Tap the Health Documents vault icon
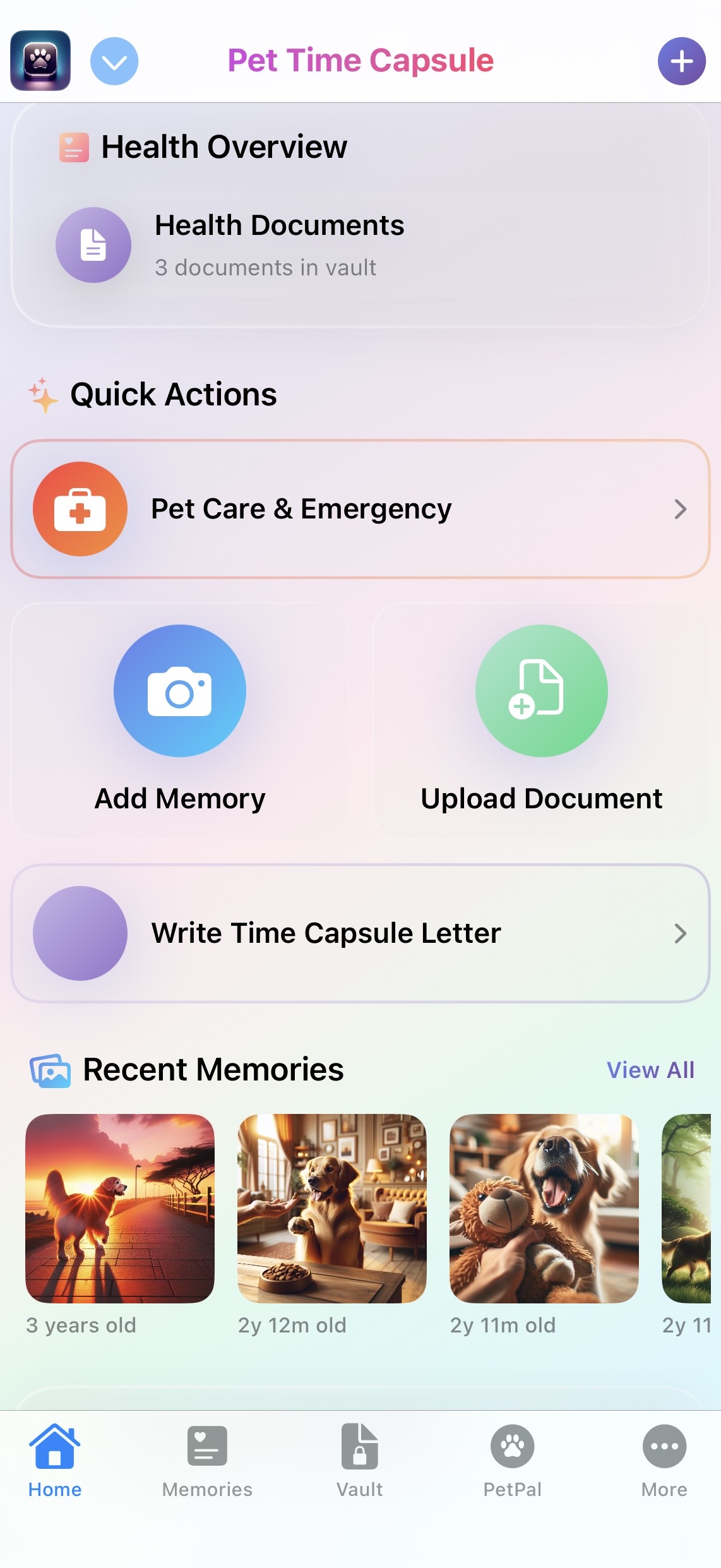Image resolution: width=721 pixels, height=1568 pixels. click(x=93, y=246)
